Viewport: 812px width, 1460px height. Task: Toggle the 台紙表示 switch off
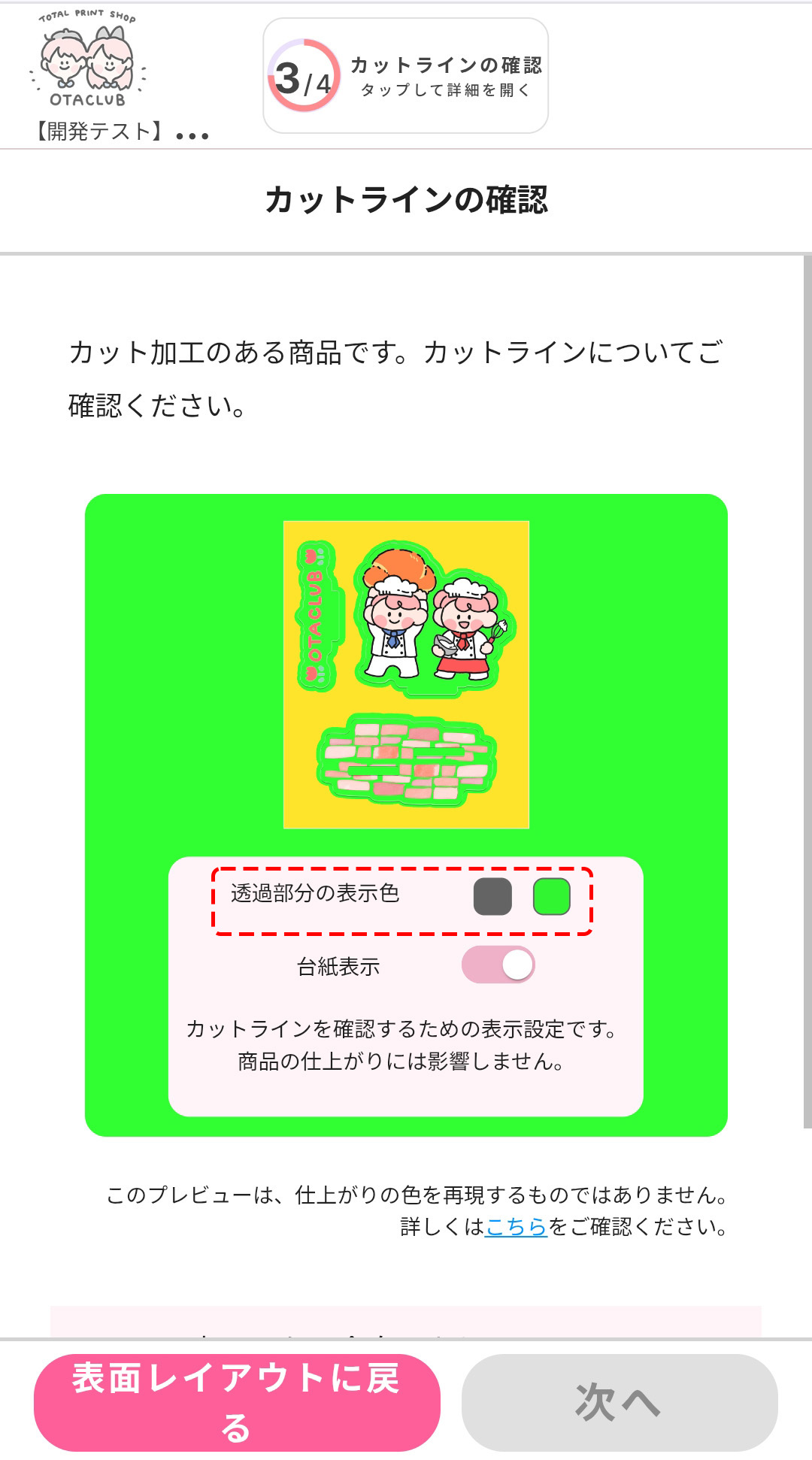tap(498, 965)
